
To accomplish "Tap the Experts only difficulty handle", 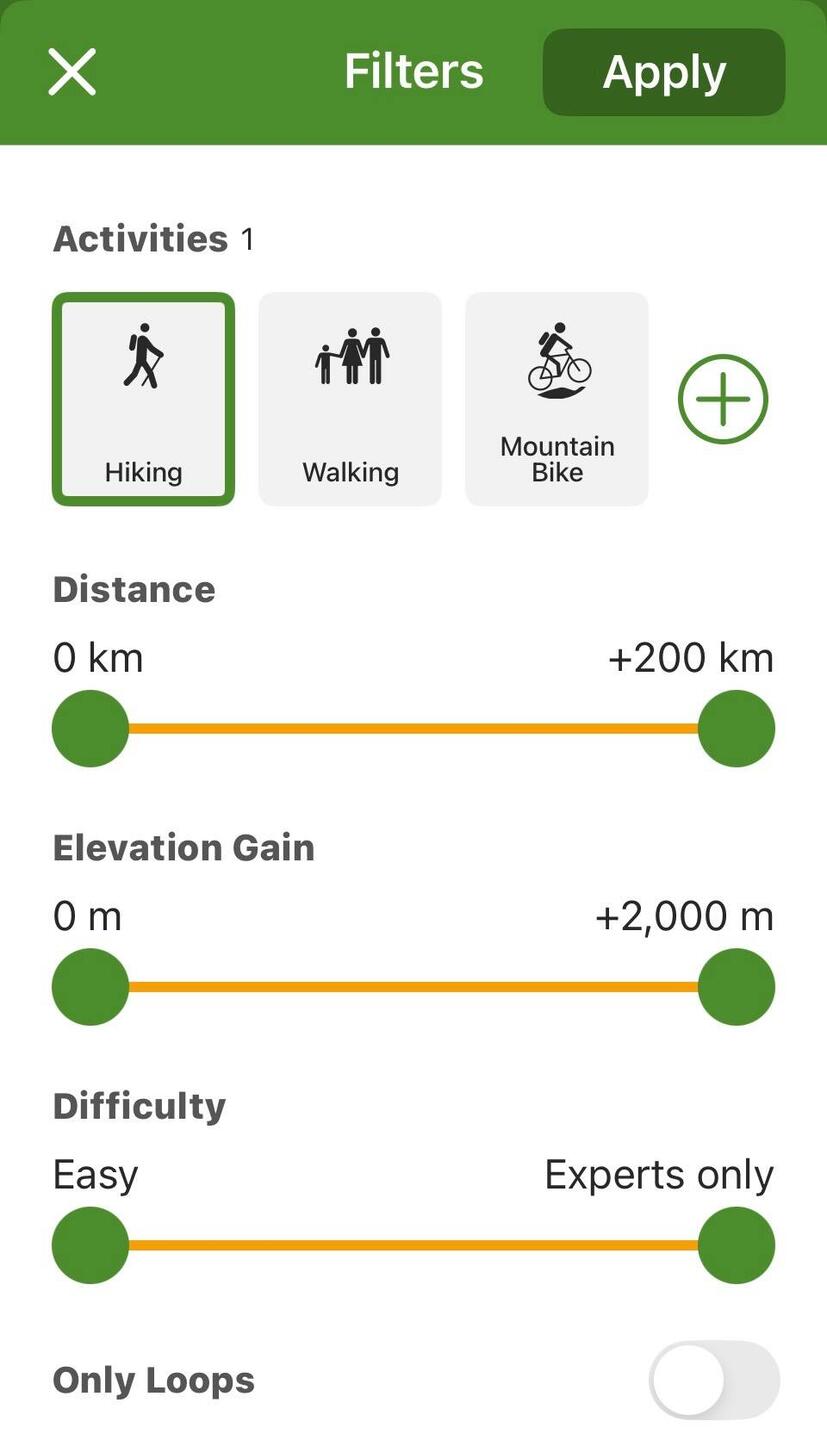I will coord(736,1245).
